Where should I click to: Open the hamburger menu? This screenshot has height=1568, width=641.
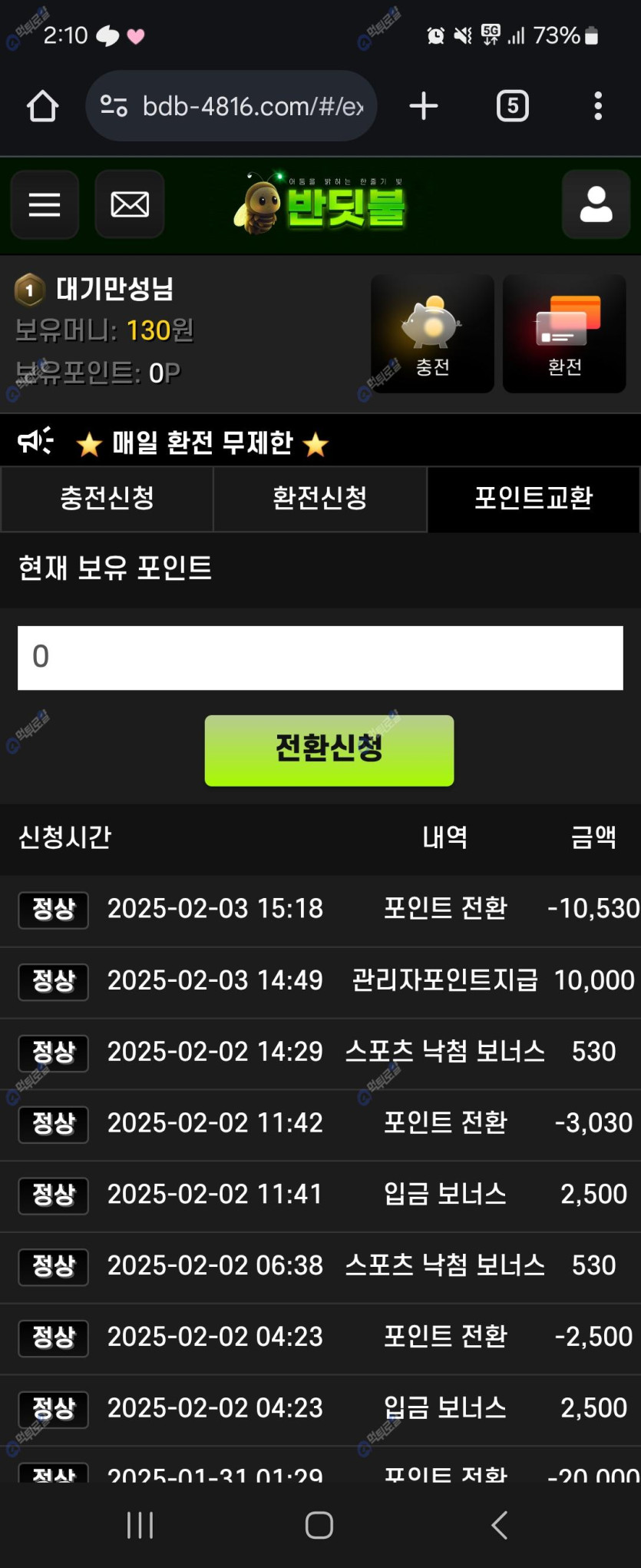point(45,205)
